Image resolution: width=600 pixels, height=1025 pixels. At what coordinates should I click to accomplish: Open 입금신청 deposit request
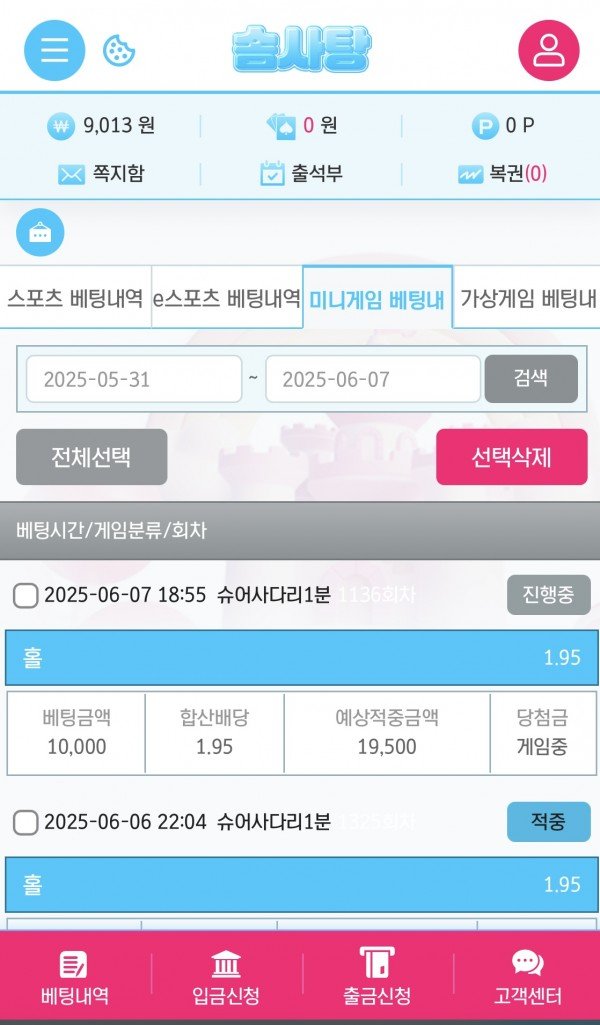point(226,978)
